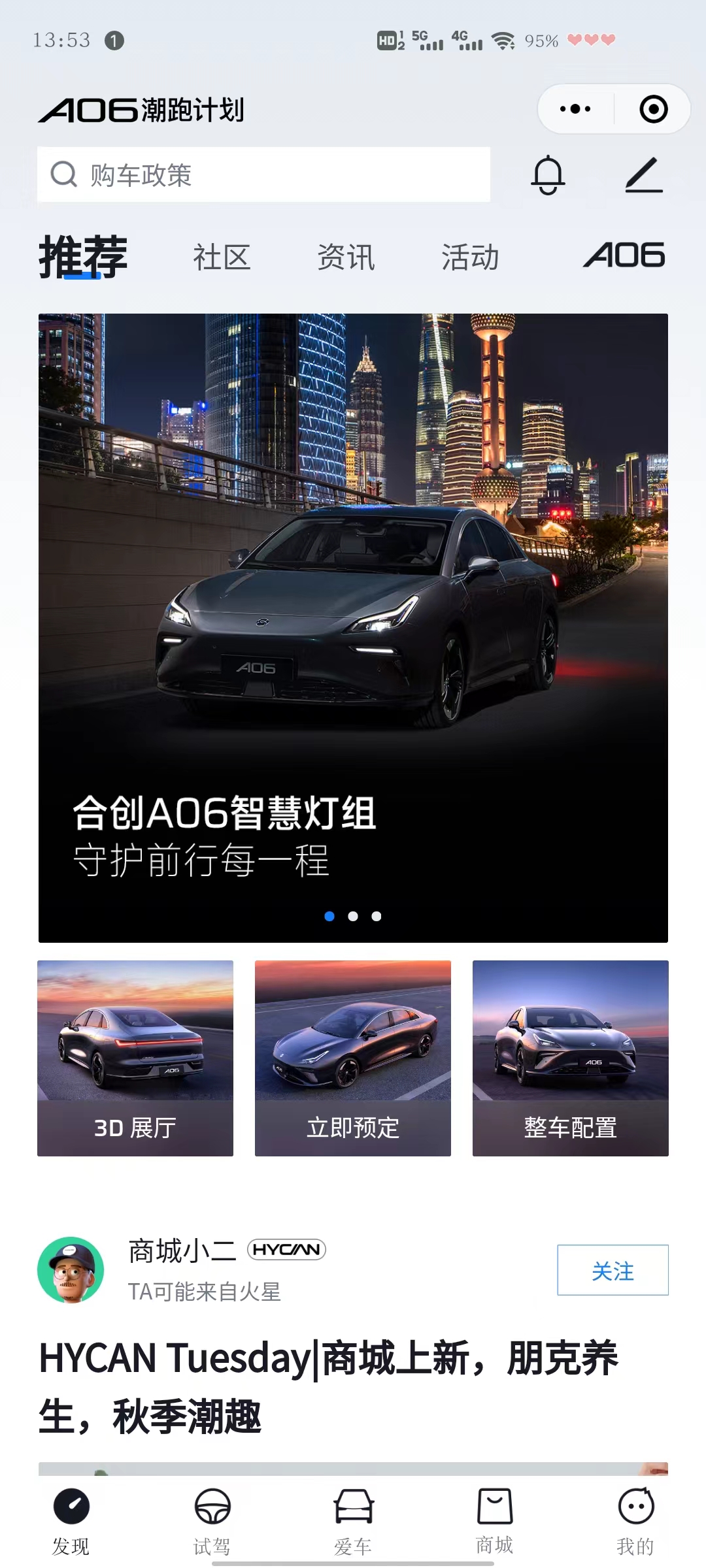This screenshot has height=1568, width=706.
Task: Follow 商城小二 with the 关注 button
Action: click(613, 1270)
